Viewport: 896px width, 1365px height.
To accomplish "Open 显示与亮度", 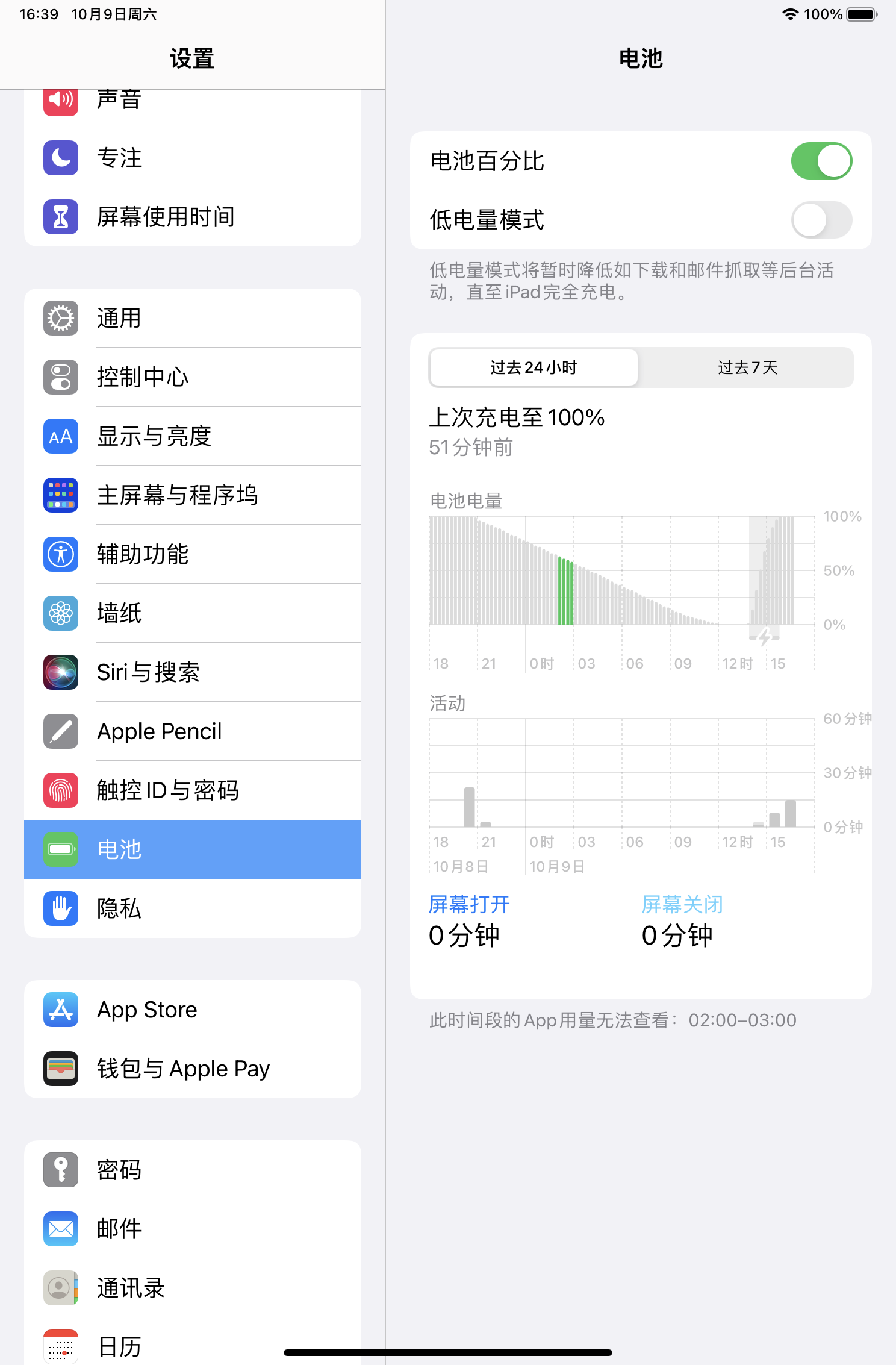I will point(193,436).
